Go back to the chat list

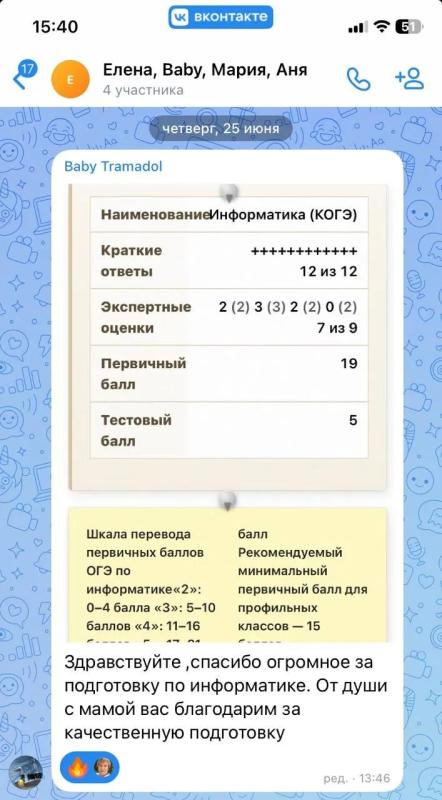click(x=23, y=75)
